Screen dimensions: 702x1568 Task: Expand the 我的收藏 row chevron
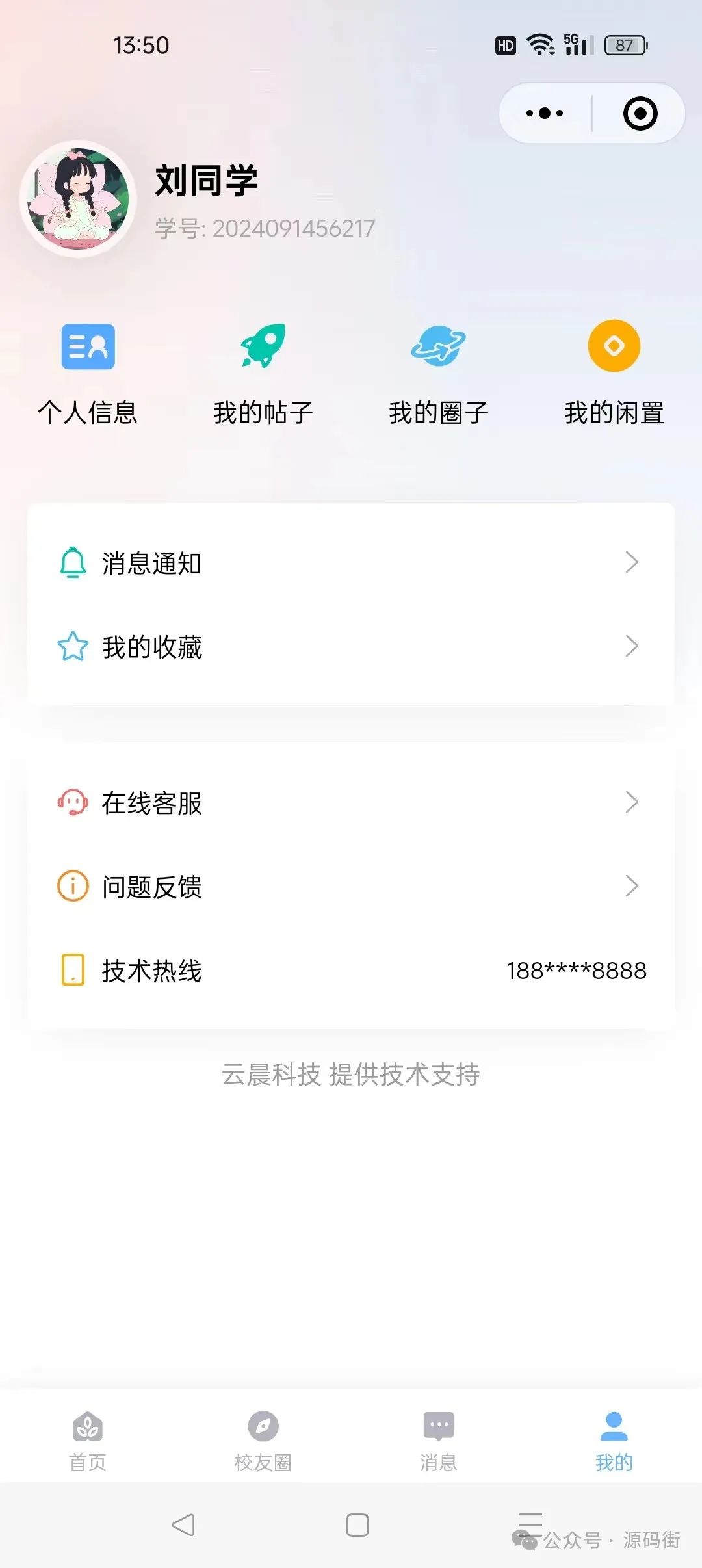[x=630, y=647]
